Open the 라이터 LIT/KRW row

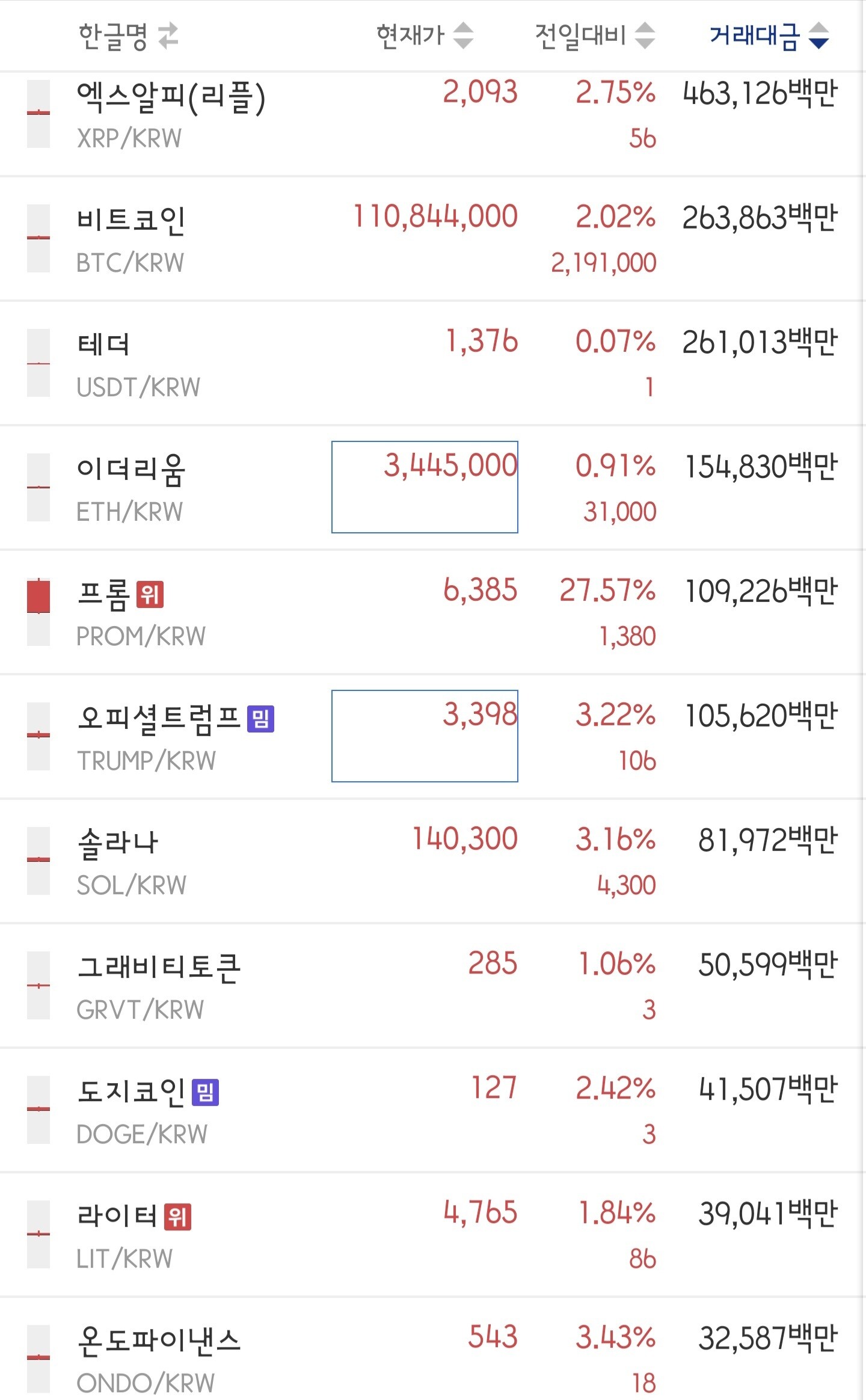tap(433, 1235)
